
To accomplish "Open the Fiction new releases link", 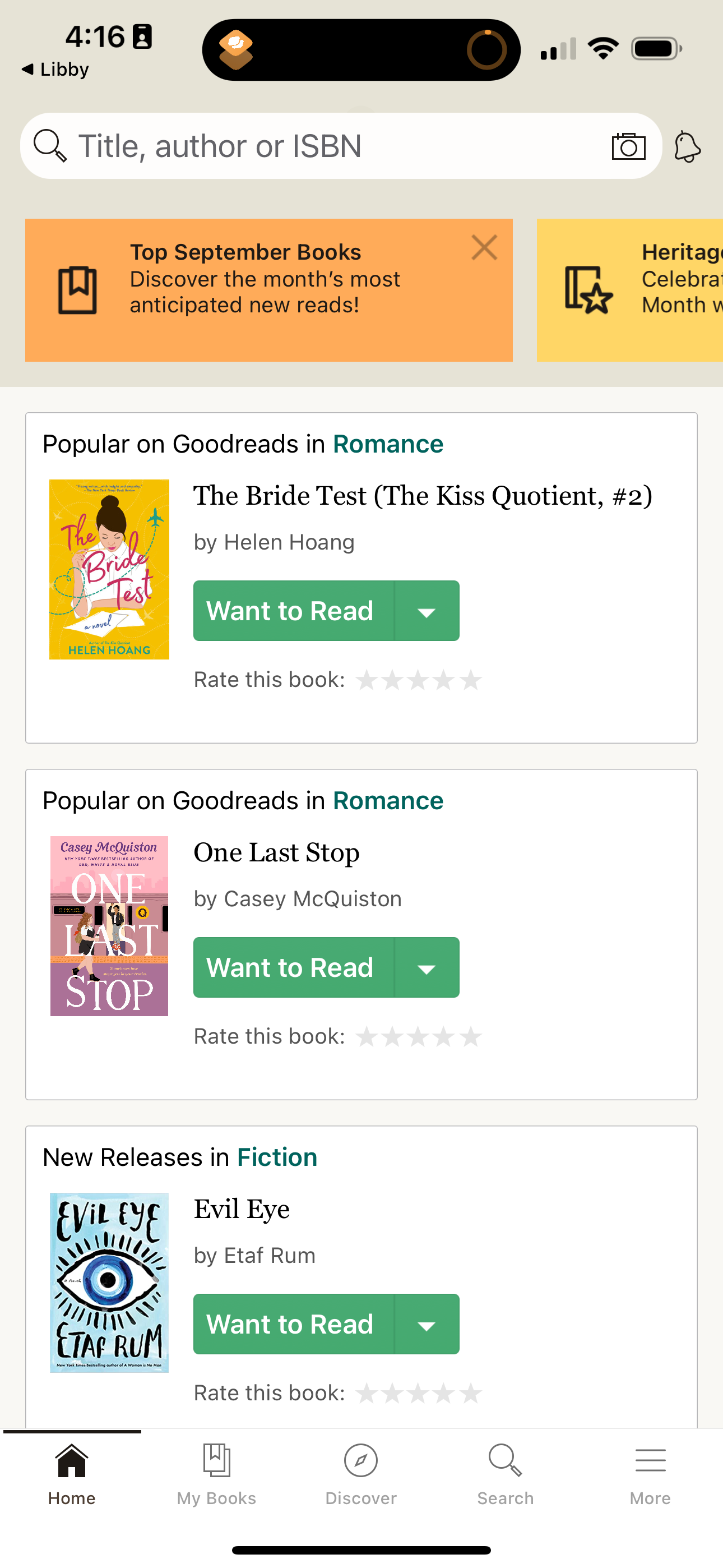I will pos(277,1156).
